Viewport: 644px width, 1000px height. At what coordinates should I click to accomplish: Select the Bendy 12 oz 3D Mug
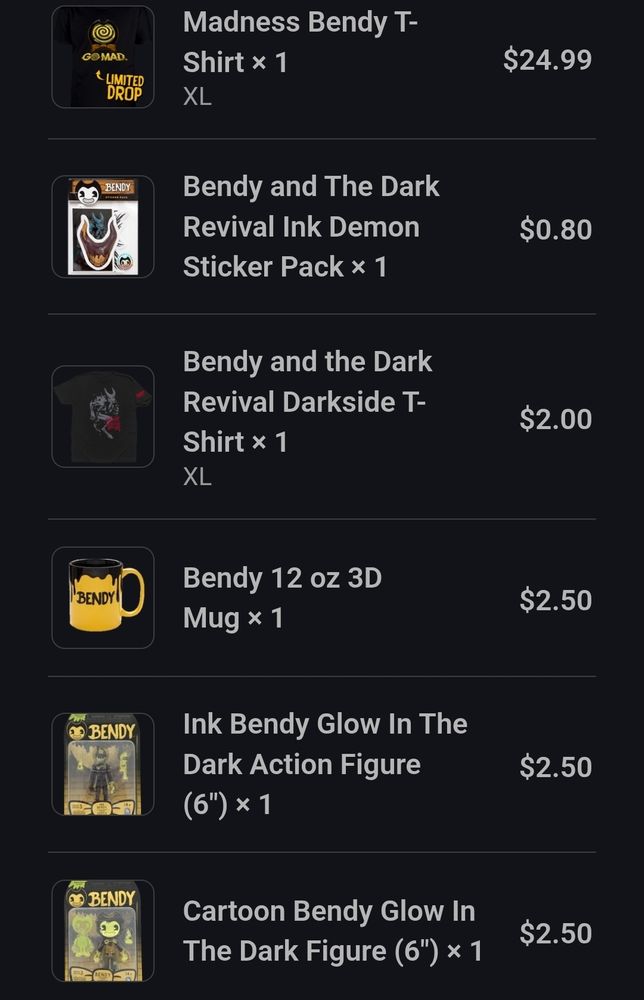[x=282, y=598]
